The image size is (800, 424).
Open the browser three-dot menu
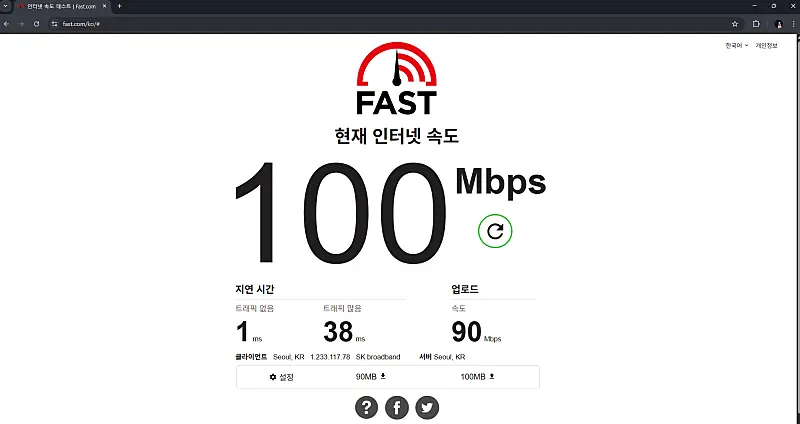pyautogui.click(x=793, y=23)
